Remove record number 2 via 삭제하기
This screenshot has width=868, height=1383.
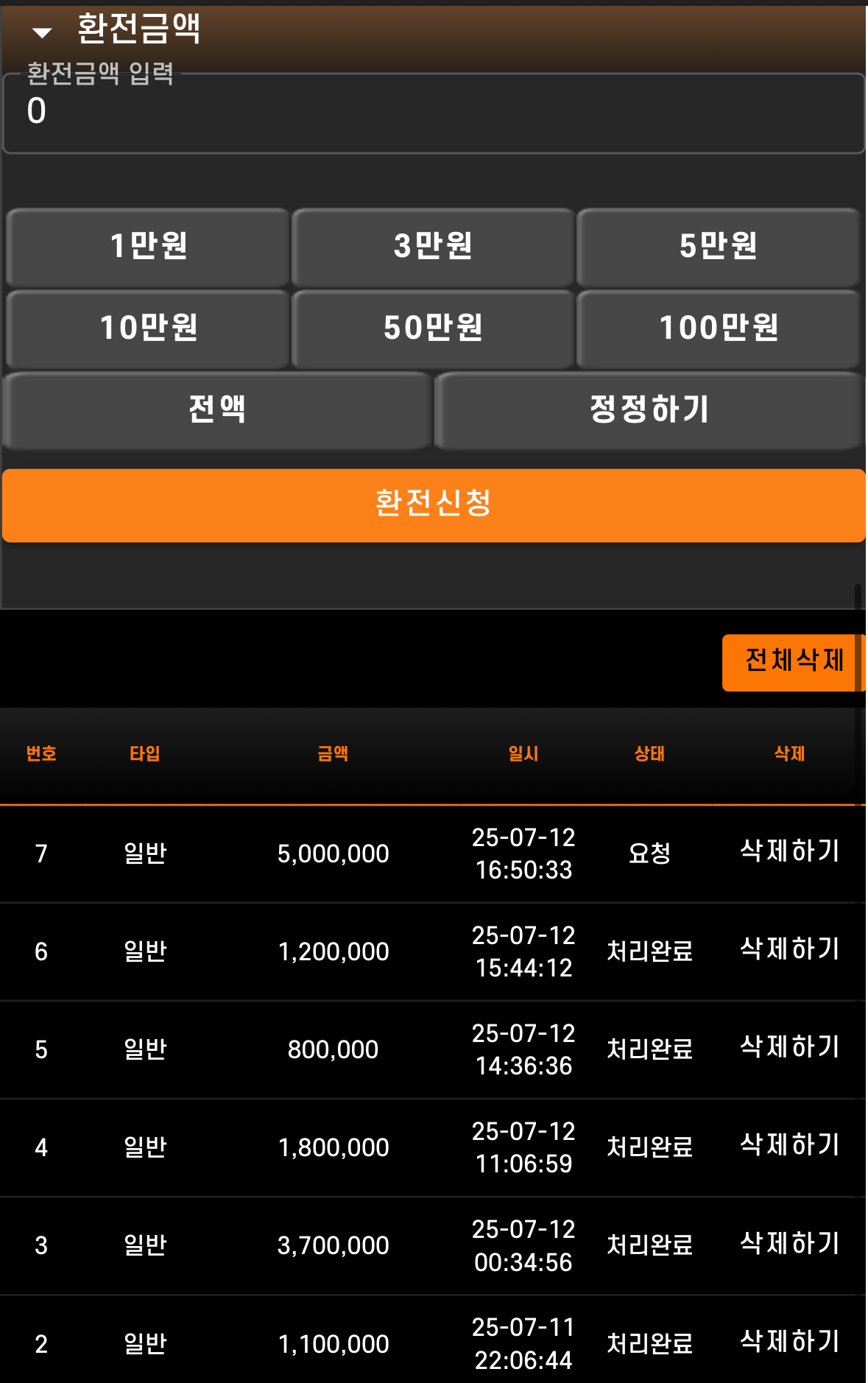789,1342
